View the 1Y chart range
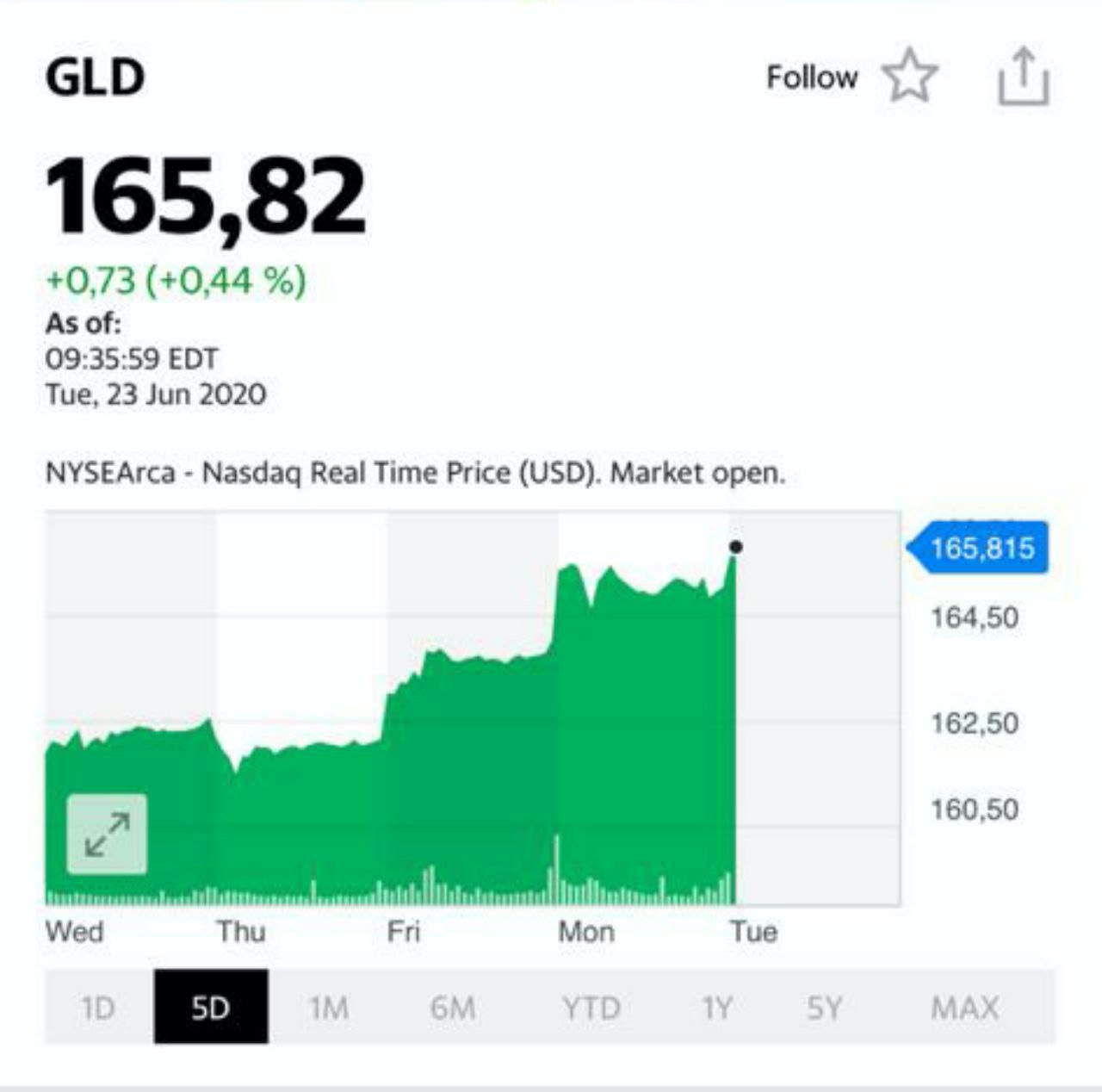Screen dimensions: 1102x1092 tap(716, 1007)
